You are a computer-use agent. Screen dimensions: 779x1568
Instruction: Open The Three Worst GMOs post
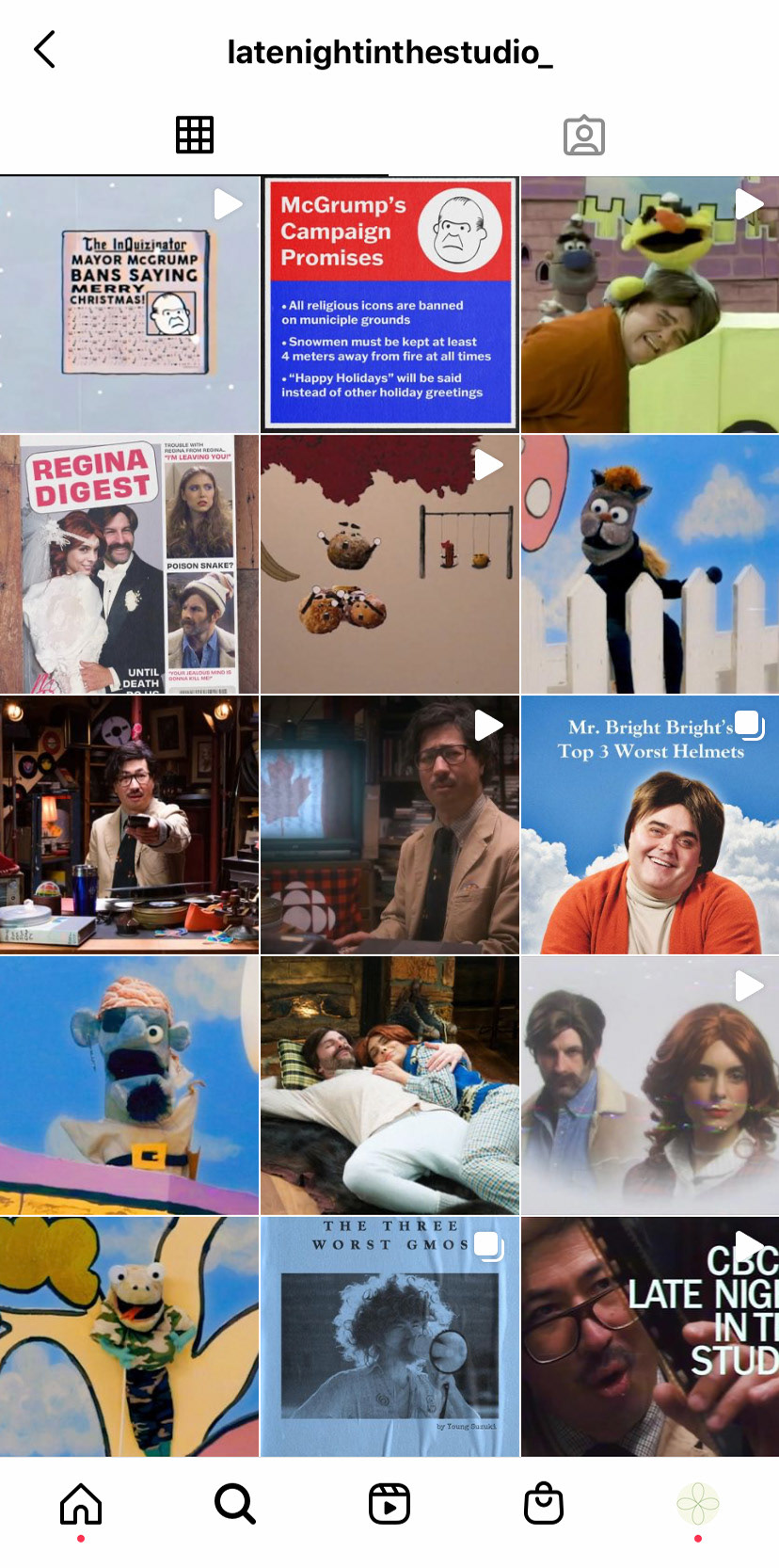(x=389, y=1336)
